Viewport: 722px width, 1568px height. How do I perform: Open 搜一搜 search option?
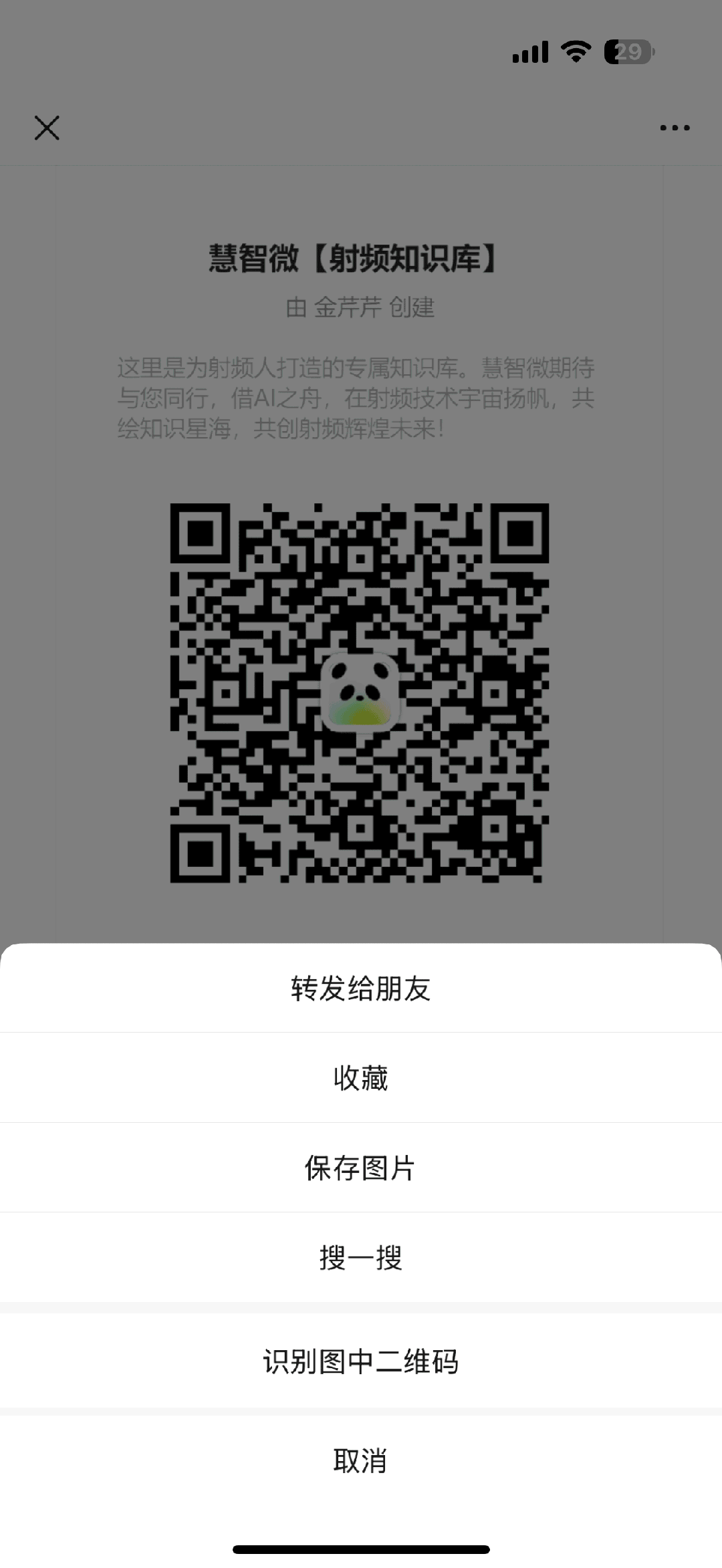pos(361,1257)
